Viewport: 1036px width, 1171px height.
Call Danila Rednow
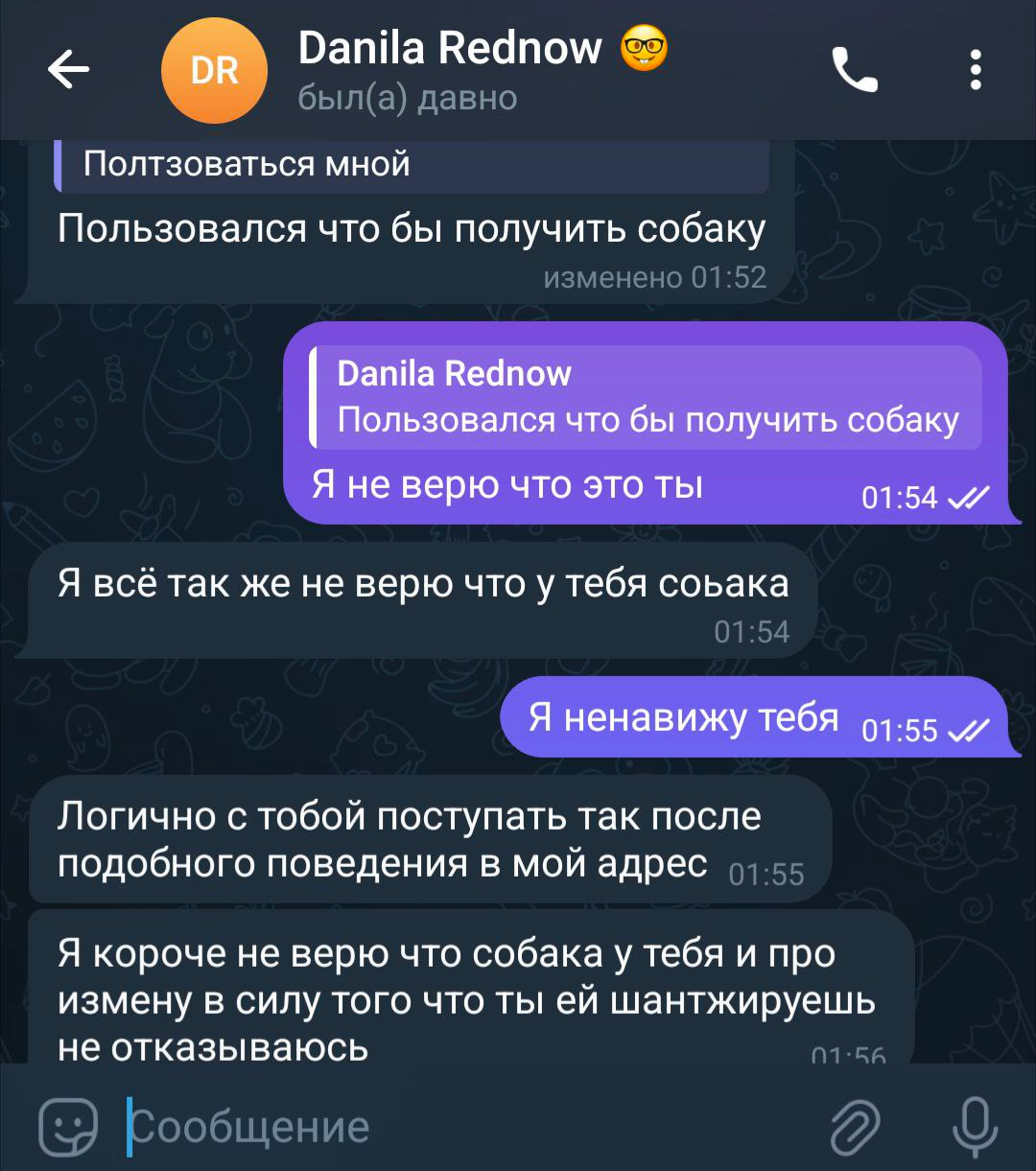click(x=854, y=70)
